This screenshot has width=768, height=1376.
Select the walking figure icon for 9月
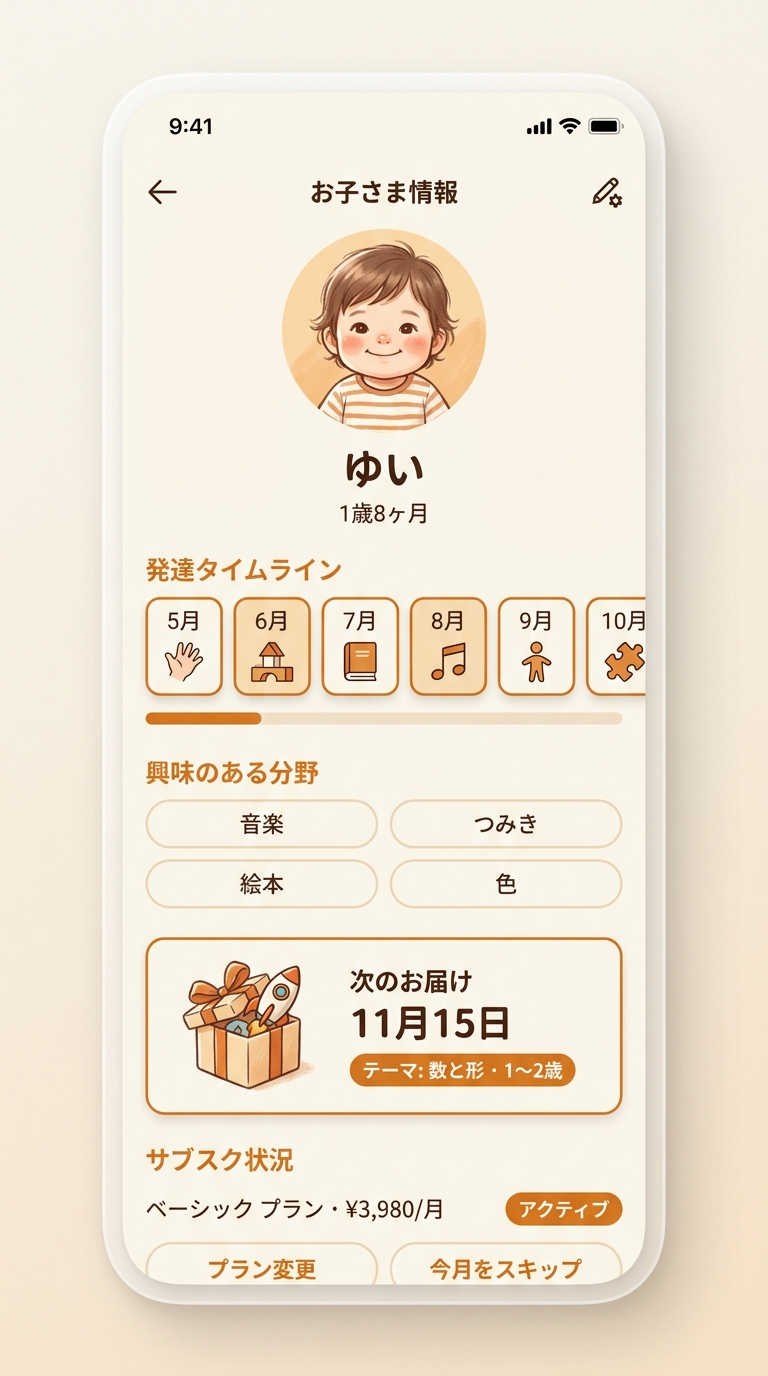537,660
